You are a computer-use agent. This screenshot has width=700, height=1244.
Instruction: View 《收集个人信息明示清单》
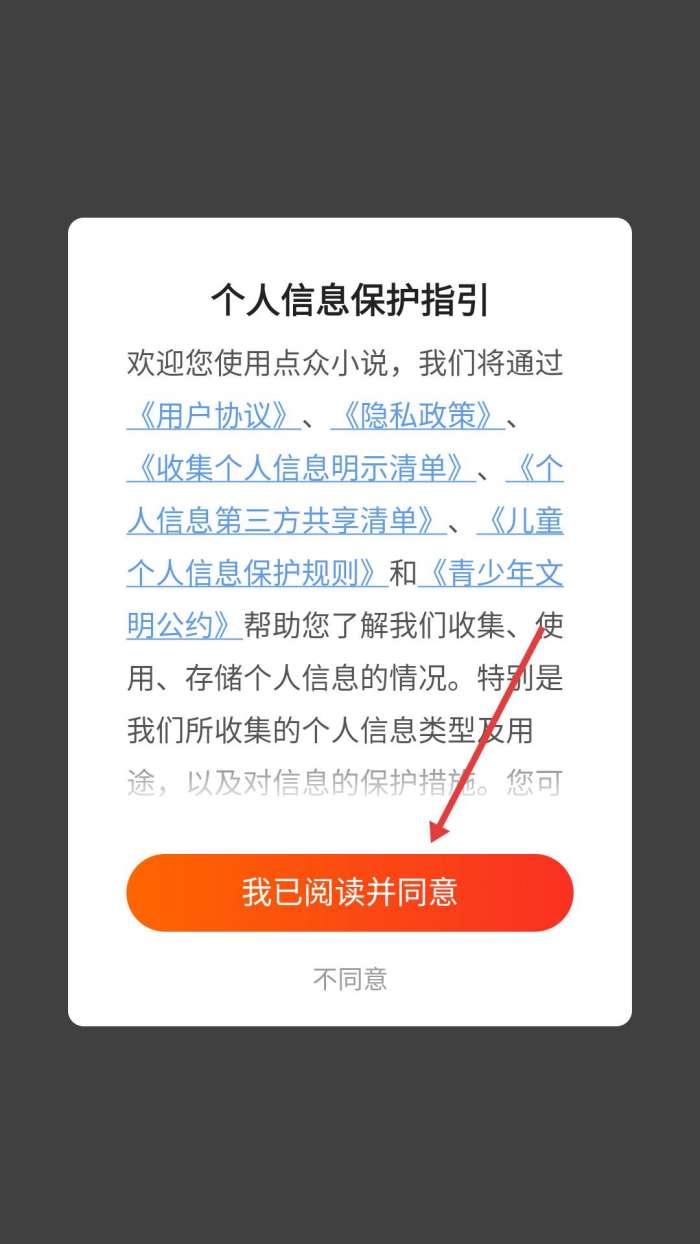tap(300, 468)
